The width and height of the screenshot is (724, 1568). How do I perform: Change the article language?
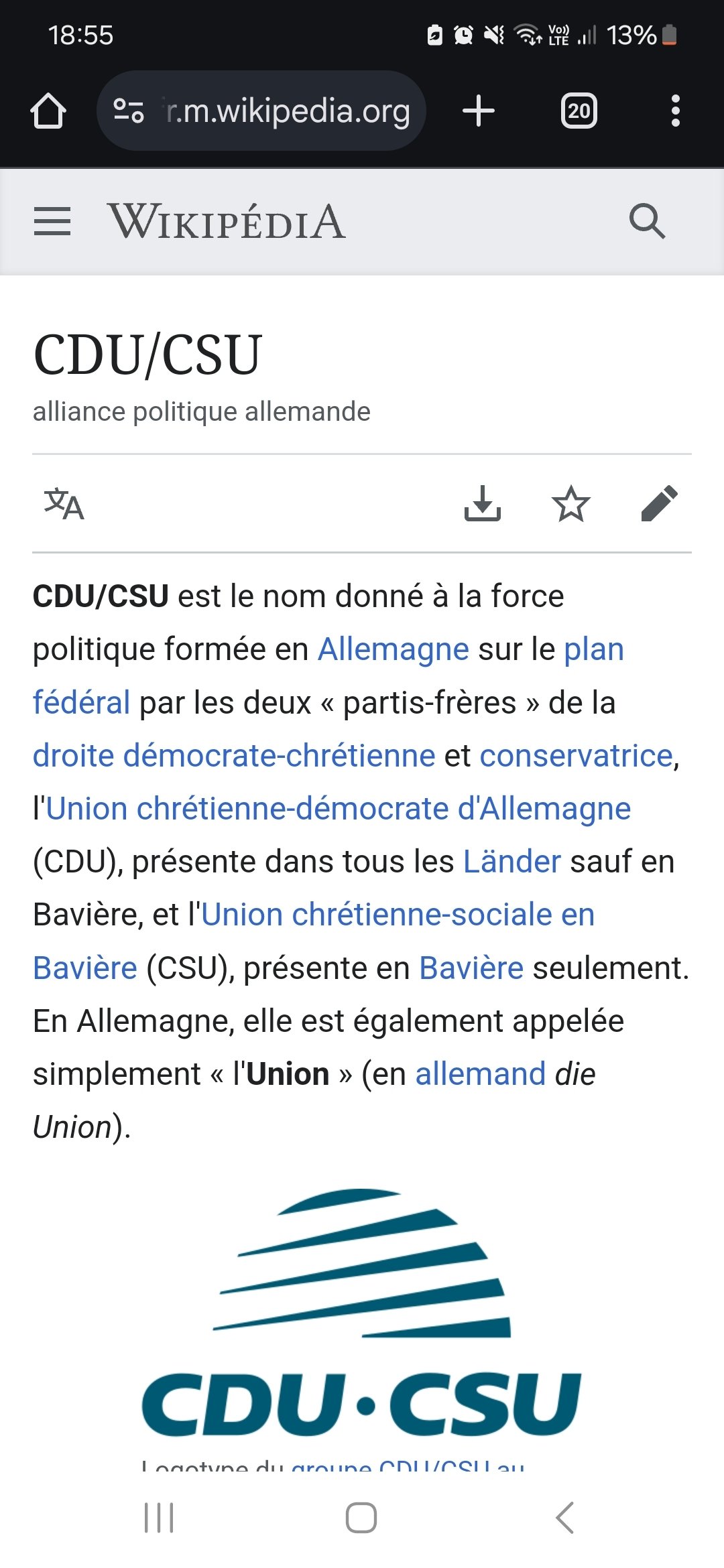click(x=64, y=504)
